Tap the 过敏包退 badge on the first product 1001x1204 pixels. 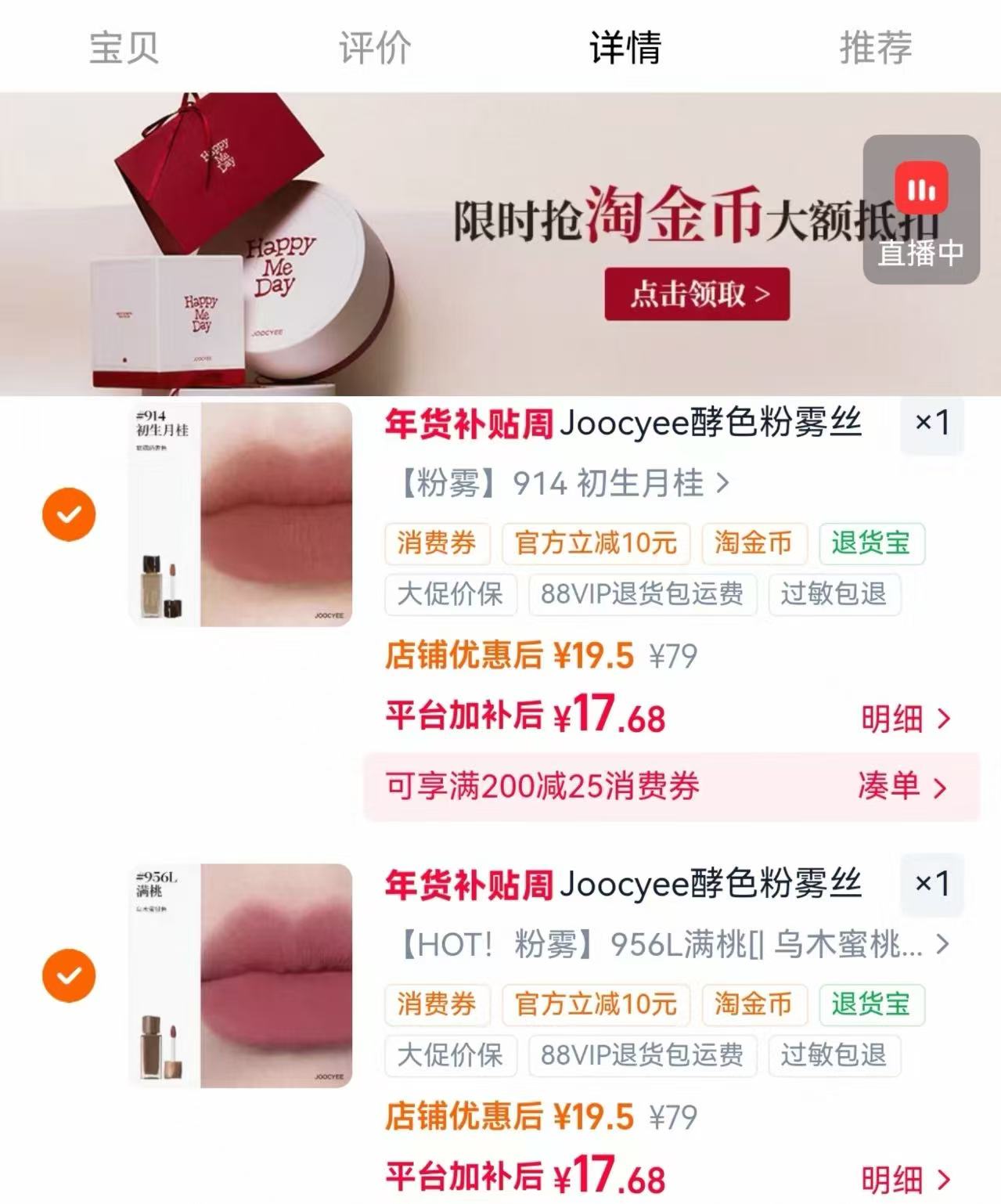[835, 595]
